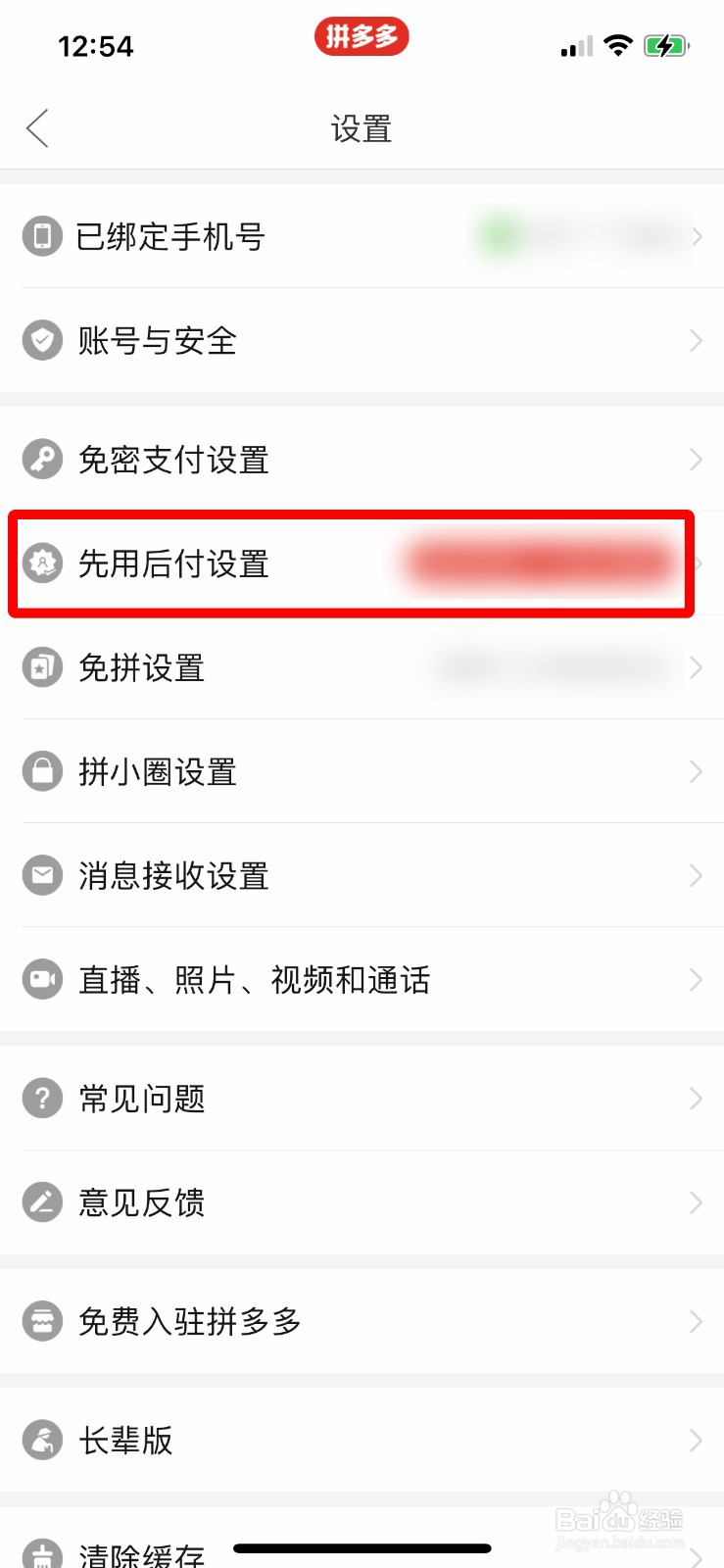Click the camera icon beside 直播、照片、视频和通话
Screen dimensions: 724x1568
[x=42, y=979]
